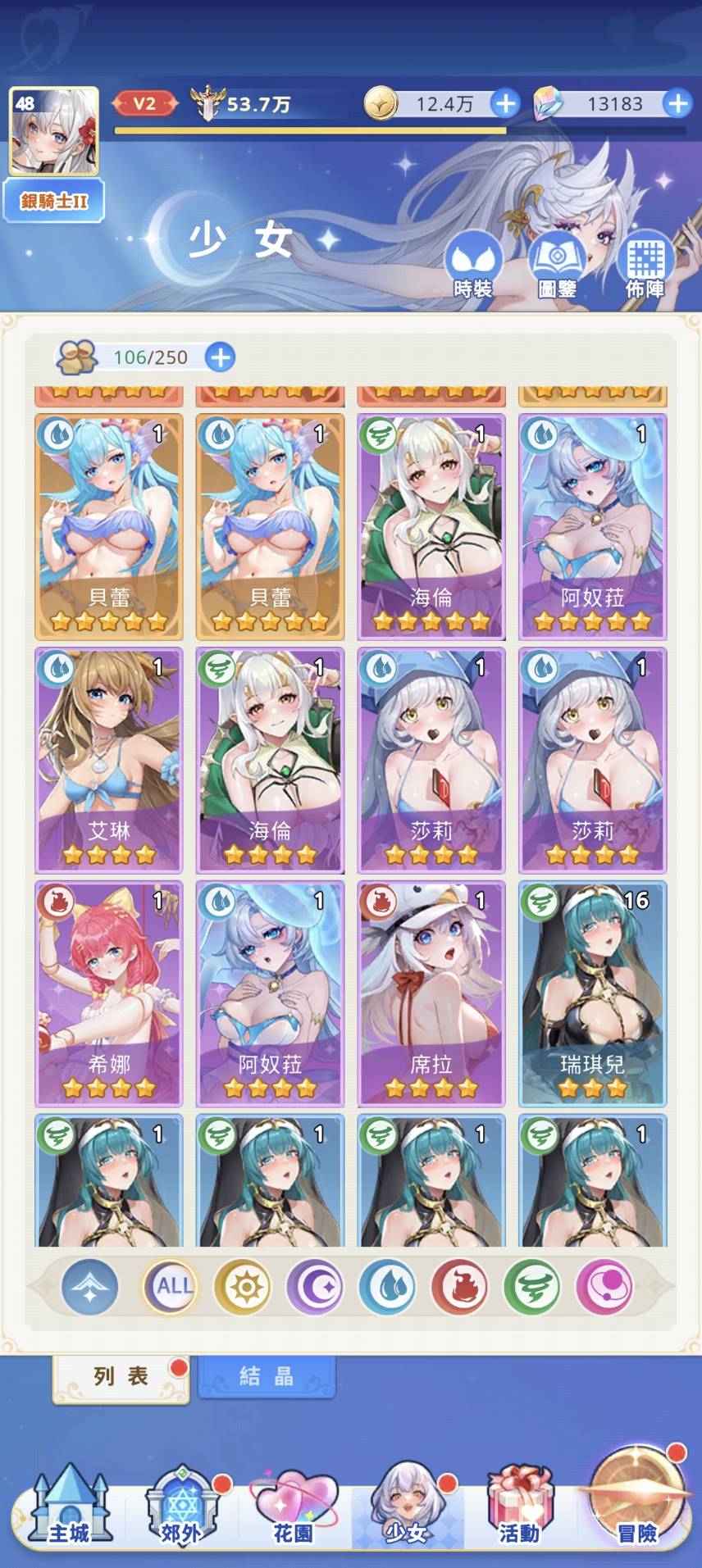Open the 席拉 girl card

tap(431, 993)
